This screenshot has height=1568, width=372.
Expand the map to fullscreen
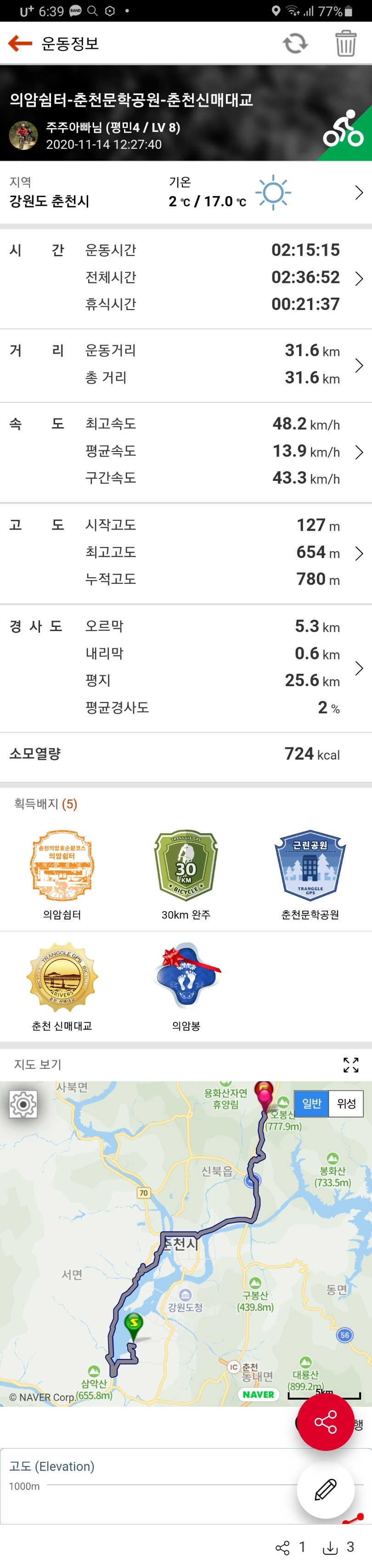click(351, 1065)
